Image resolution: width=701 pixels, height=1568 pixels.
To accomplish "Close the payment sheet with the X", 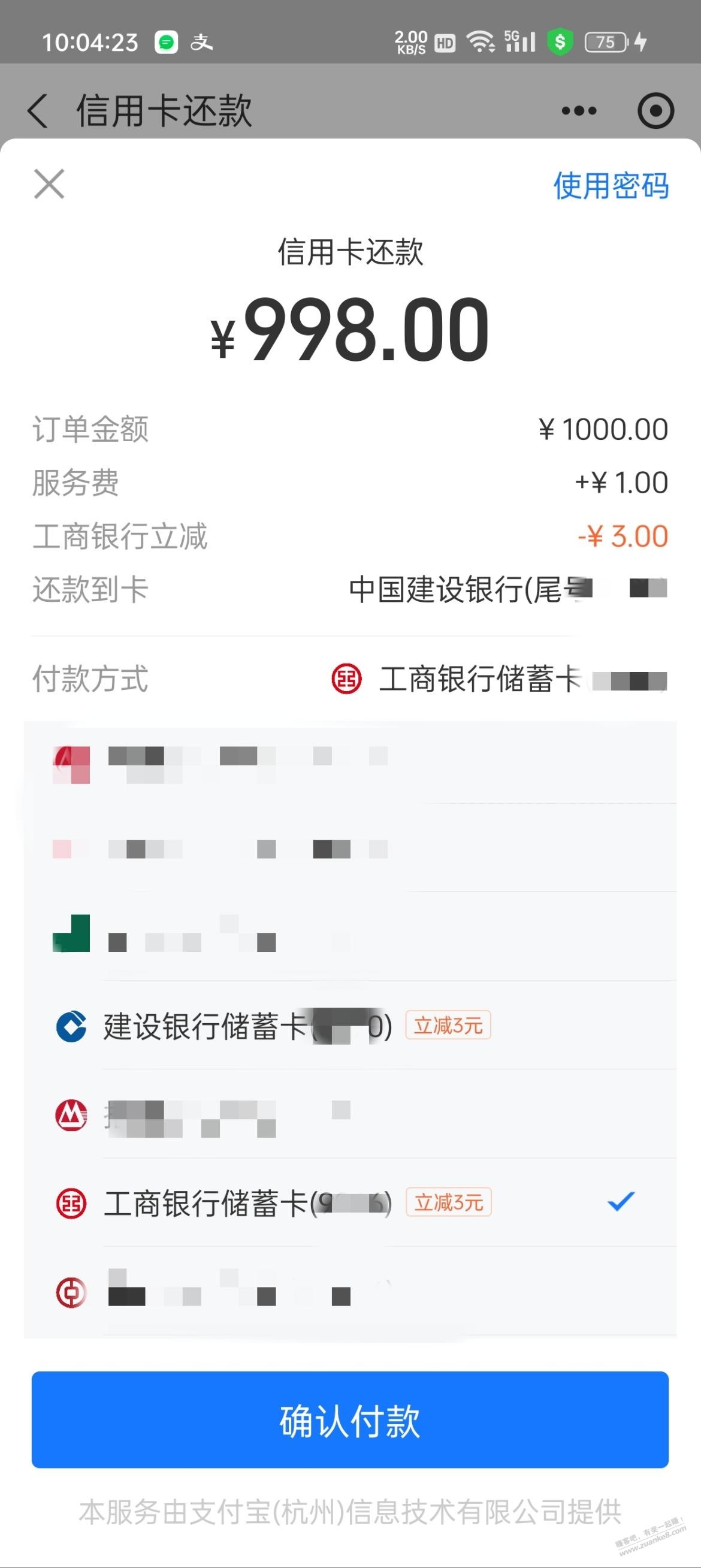I will pos(49,185).
